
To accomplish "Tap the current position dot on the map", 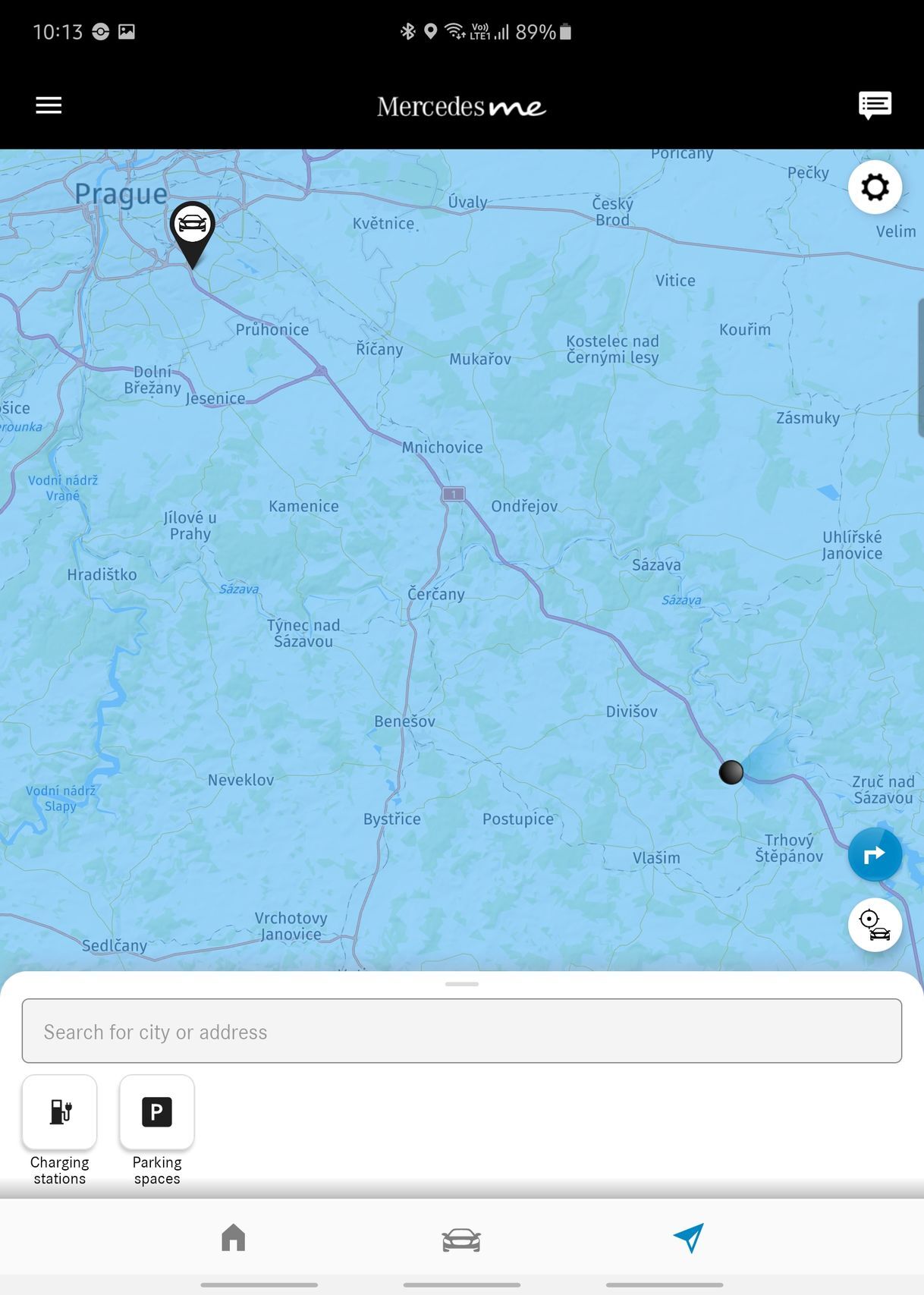I will coord(731,772).
